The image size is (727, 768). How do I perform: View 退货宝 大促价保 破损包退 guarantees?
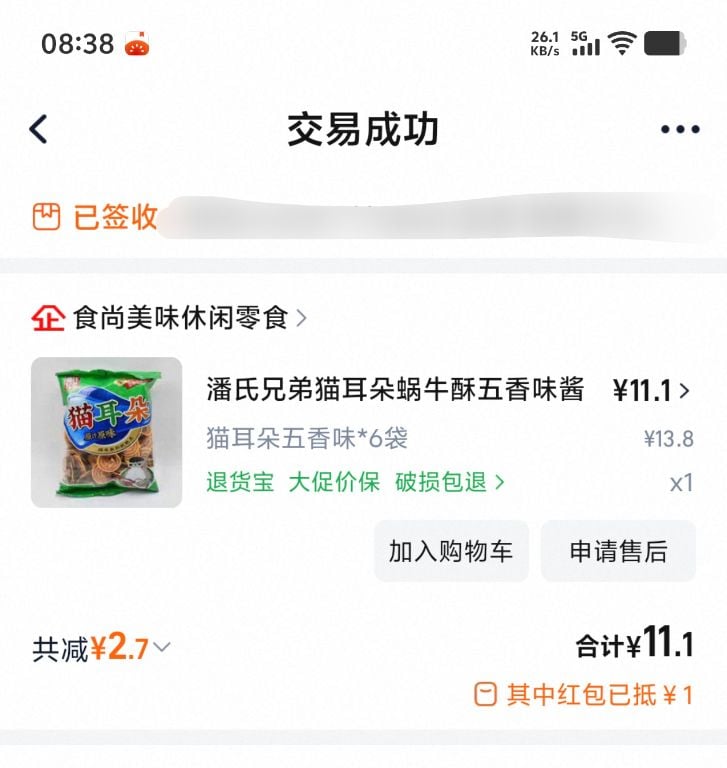click(x=355, y=482)
